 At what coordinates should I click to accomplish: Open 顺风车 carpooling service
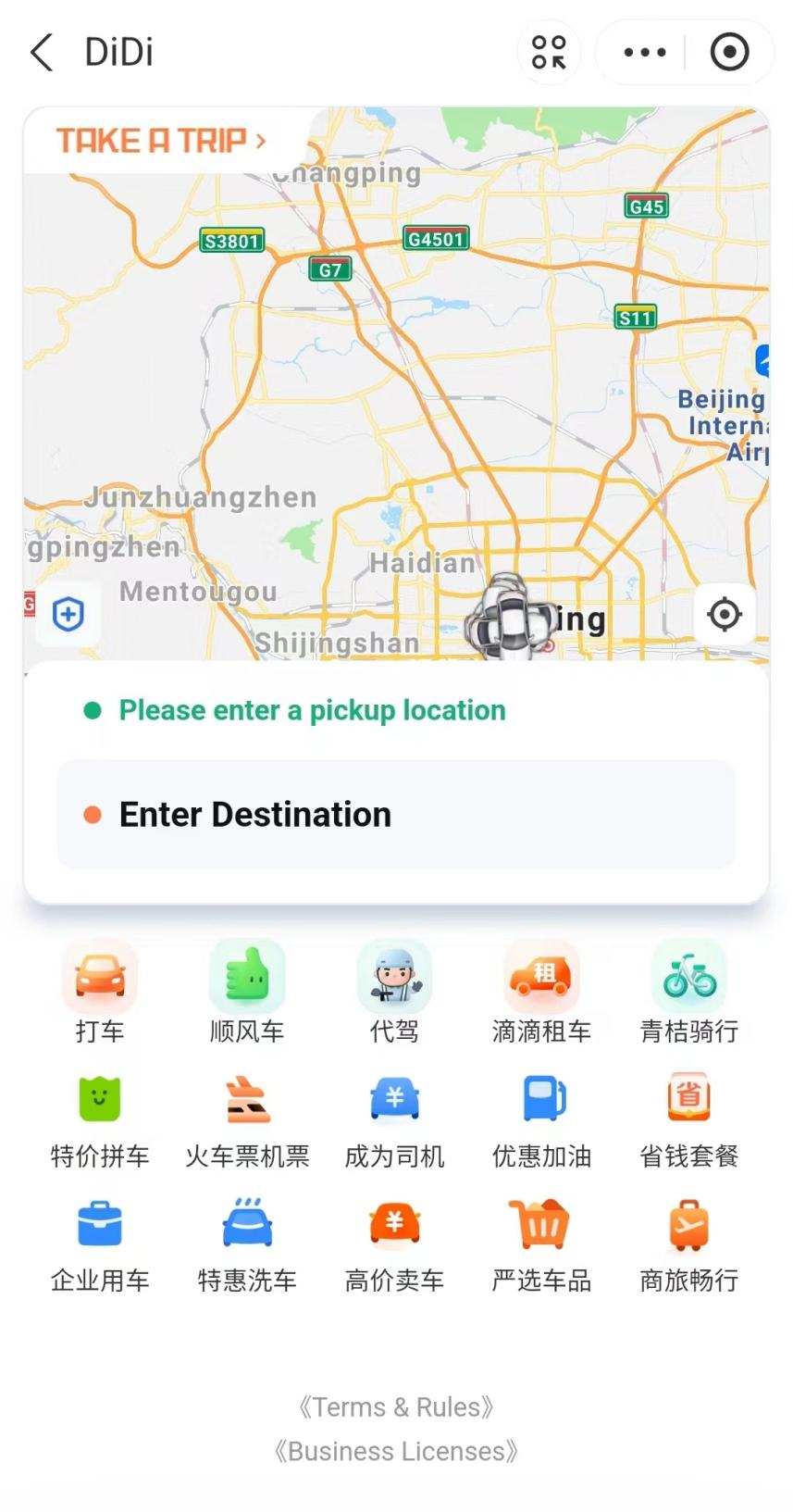pos(247,991)
